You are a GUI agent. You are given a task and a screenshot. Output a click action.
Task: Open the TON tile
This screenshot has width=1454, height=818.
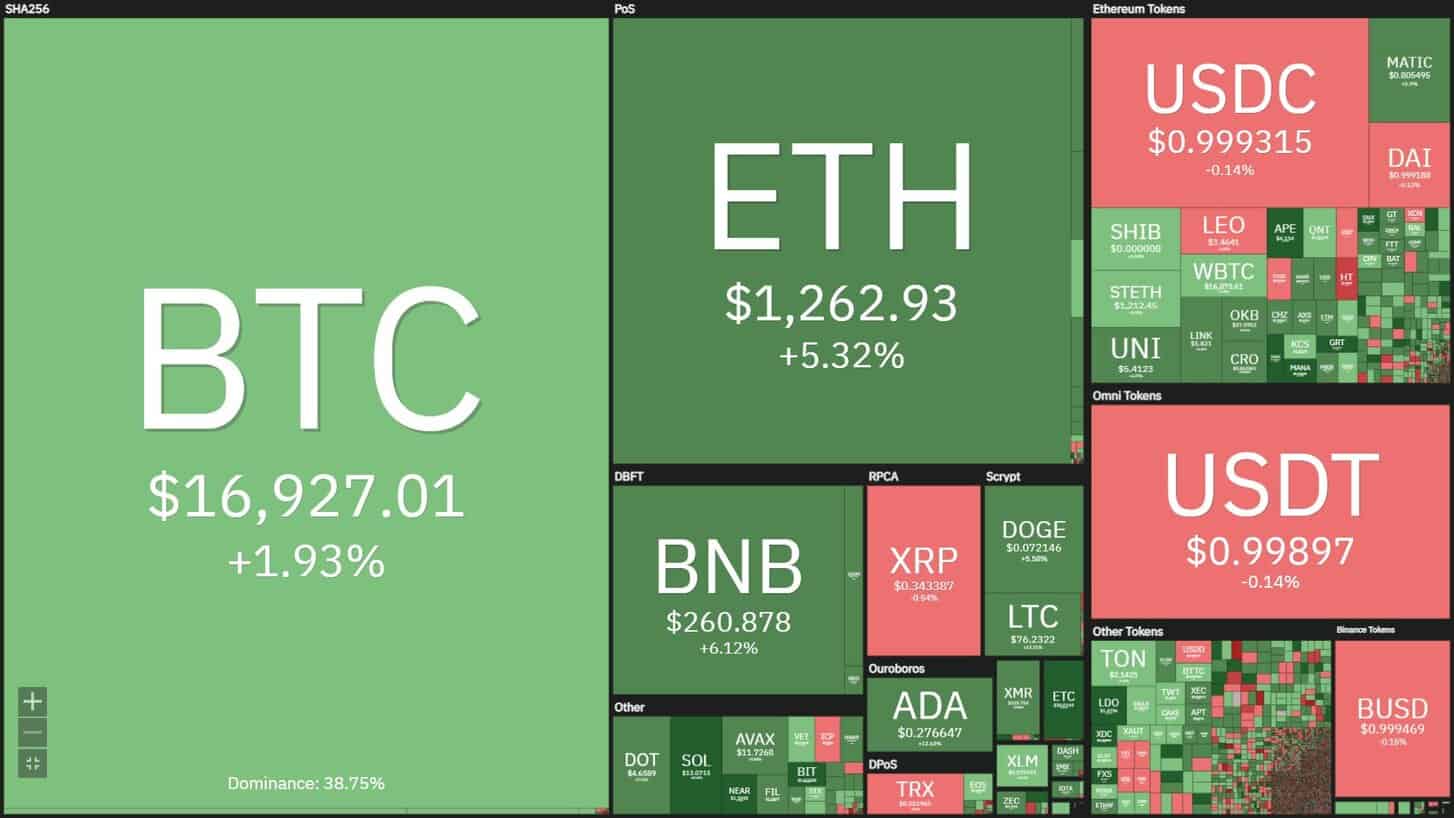tap(1122, 663)
